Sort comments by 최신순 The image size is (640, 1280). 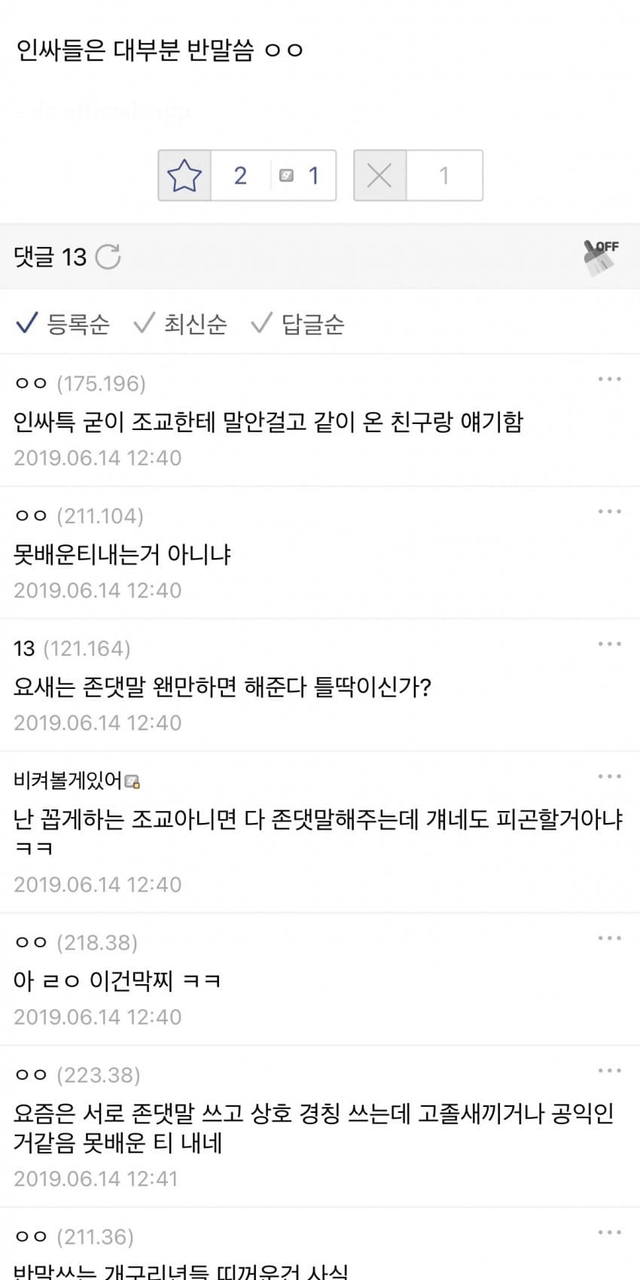(180, 323)
